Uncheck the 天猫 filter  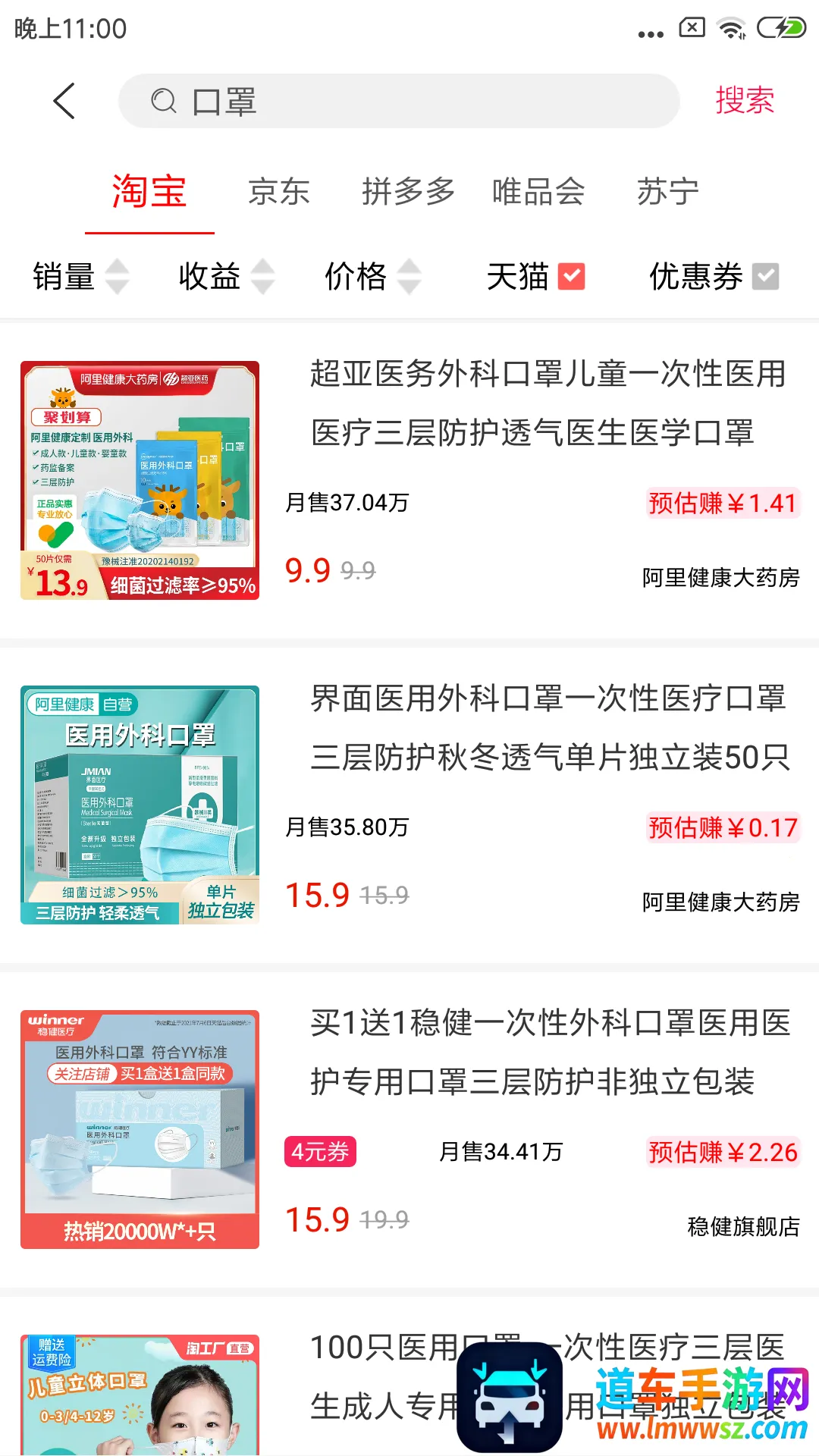(x=571, y=276)
